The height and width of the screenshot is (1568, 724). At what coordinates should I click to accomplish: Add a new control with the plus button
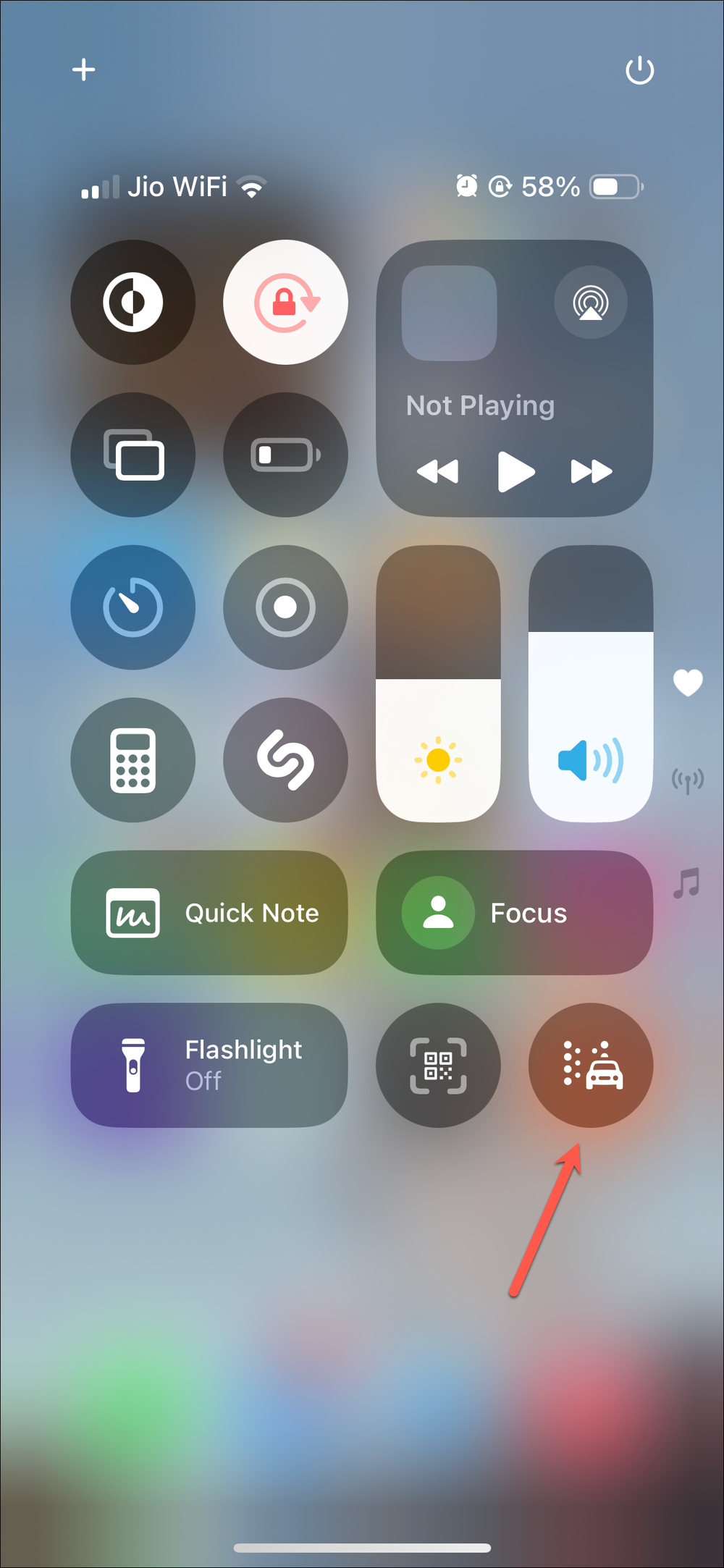click(83, 69)
